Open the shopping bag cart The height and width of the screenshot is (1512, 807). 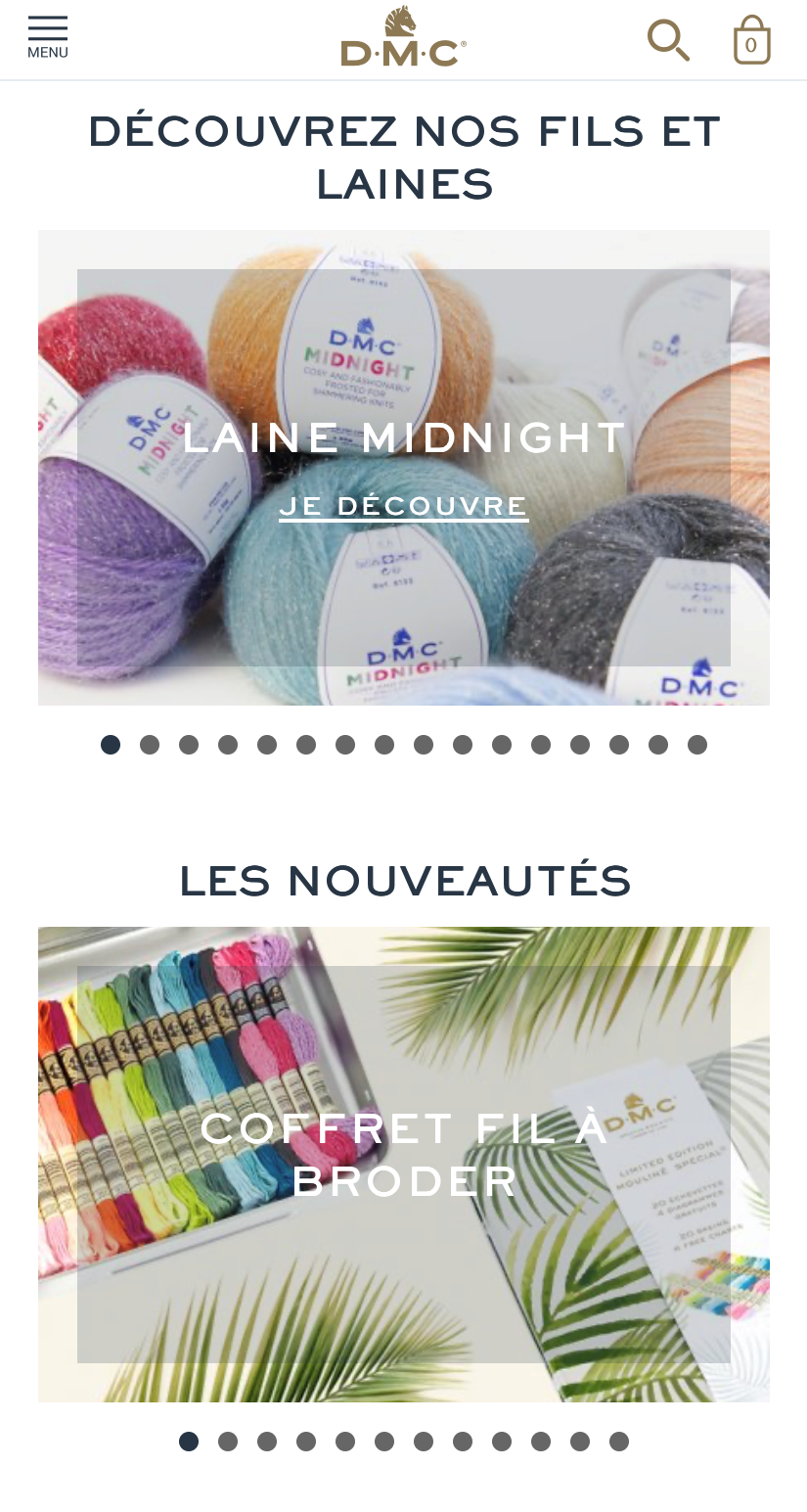pyautogui.click(x=751, y=40)
